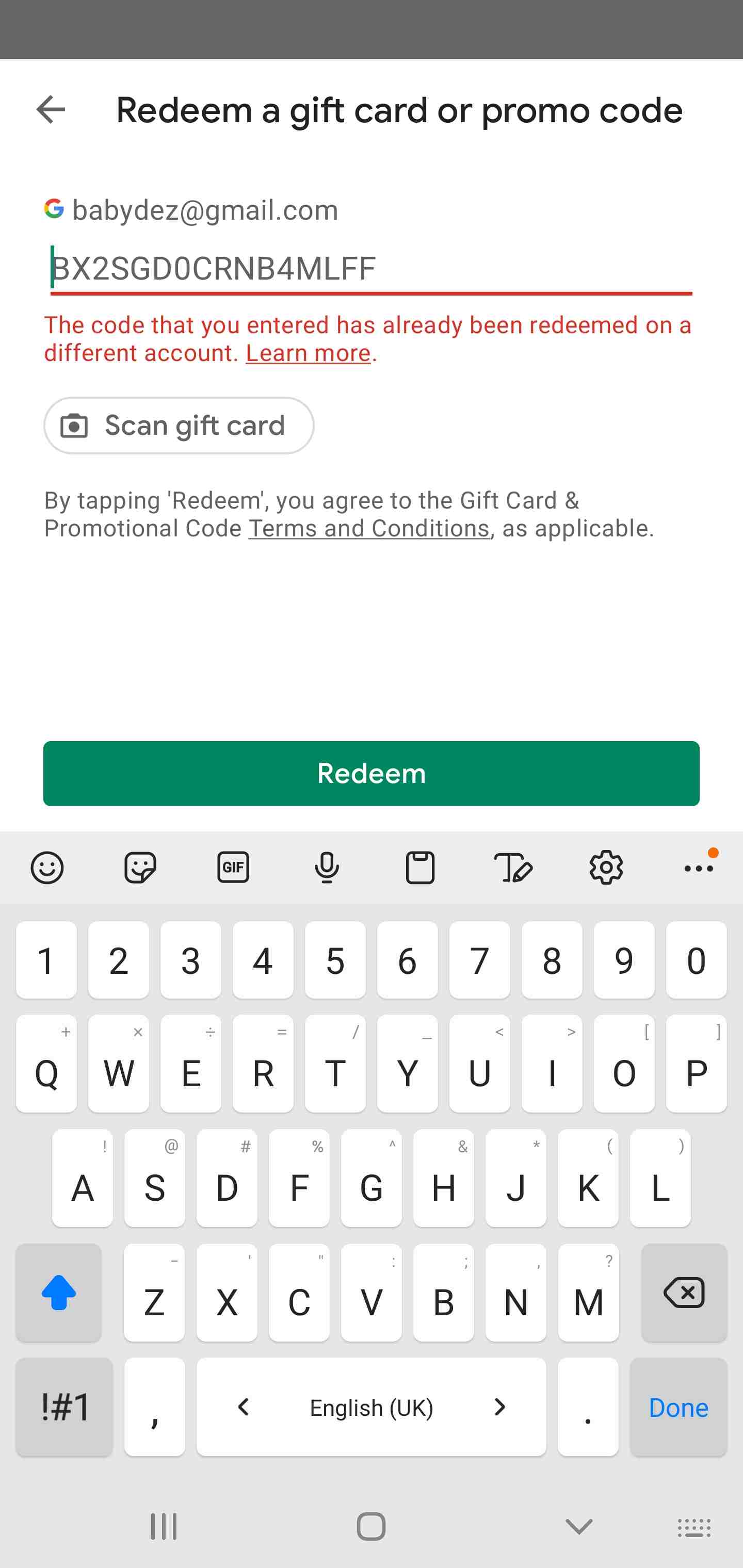This screenshot has height=1568, width=743.
Task: Tap the gift card code field
Action: pos(371,268)
